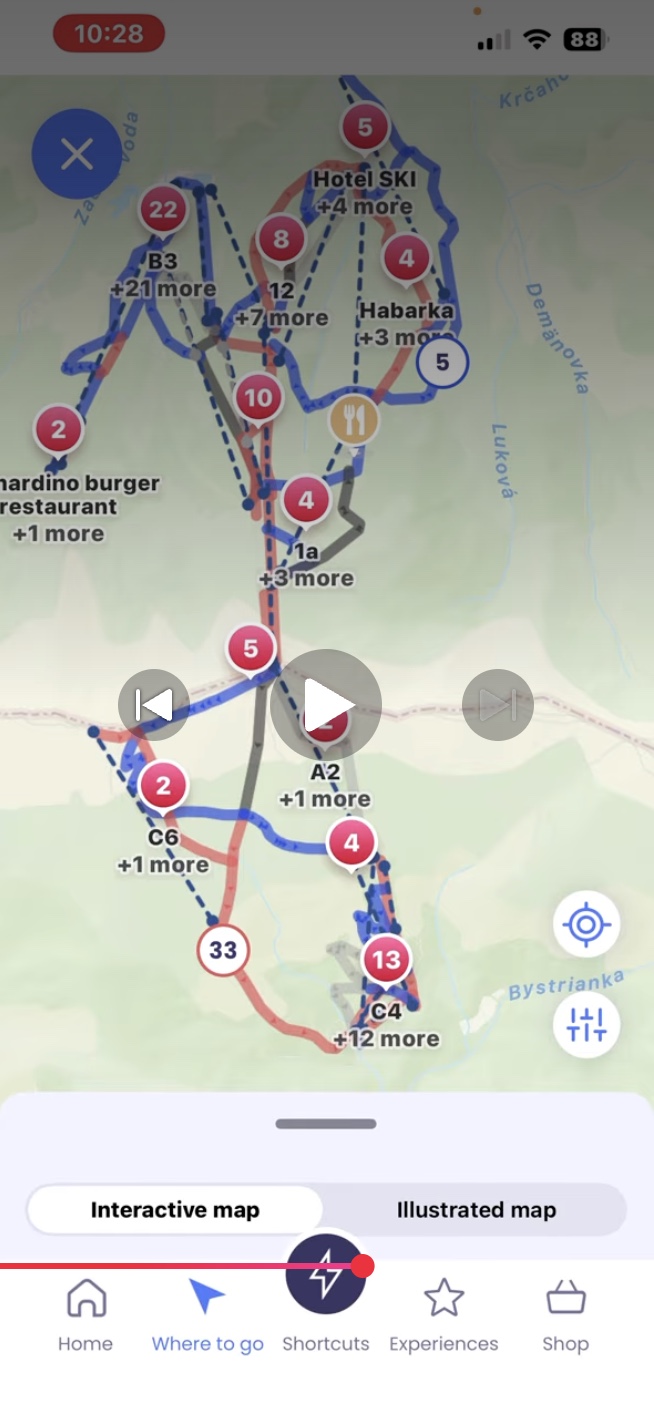Open the map filter settings
654x1406 pixels.
[586, 1024]
